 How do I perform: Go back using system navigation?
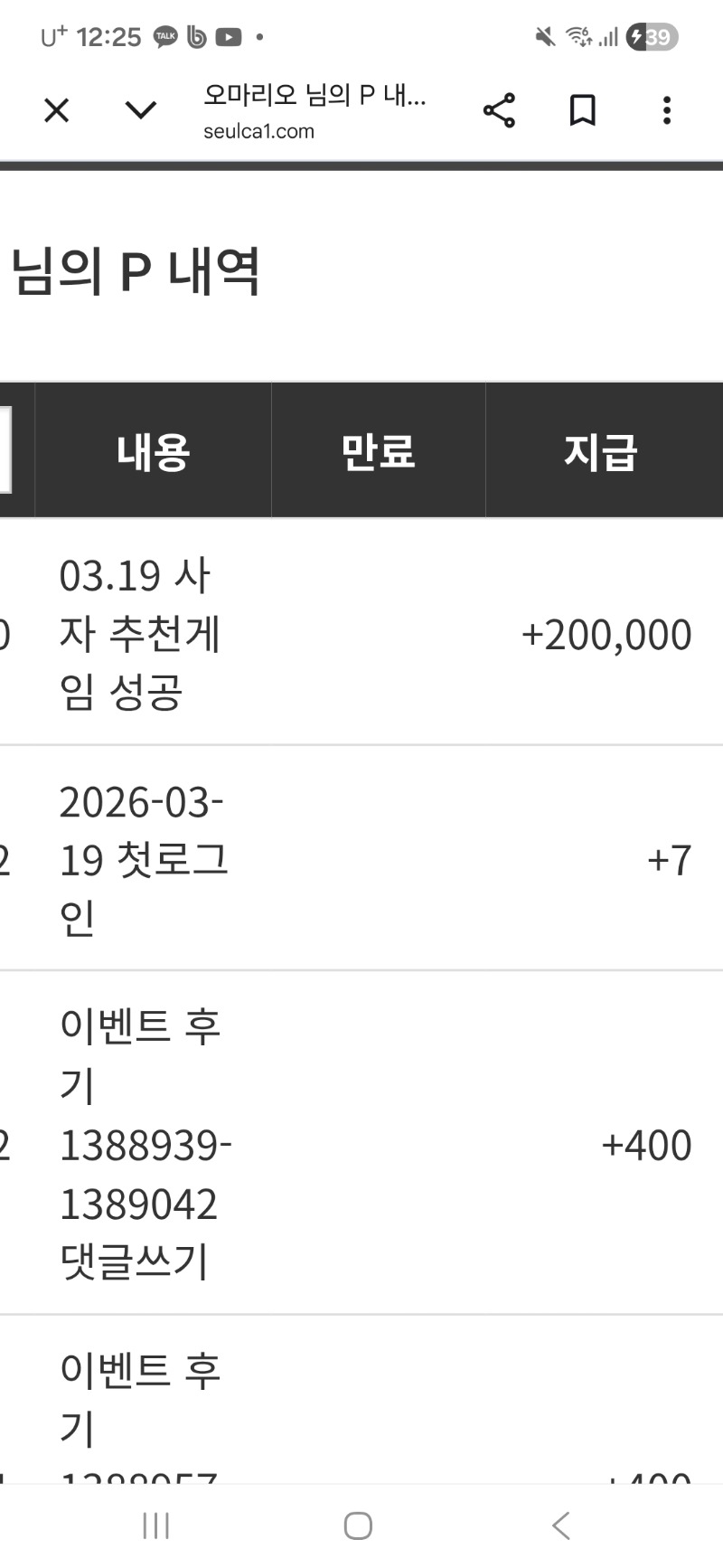coord(561,1525)
